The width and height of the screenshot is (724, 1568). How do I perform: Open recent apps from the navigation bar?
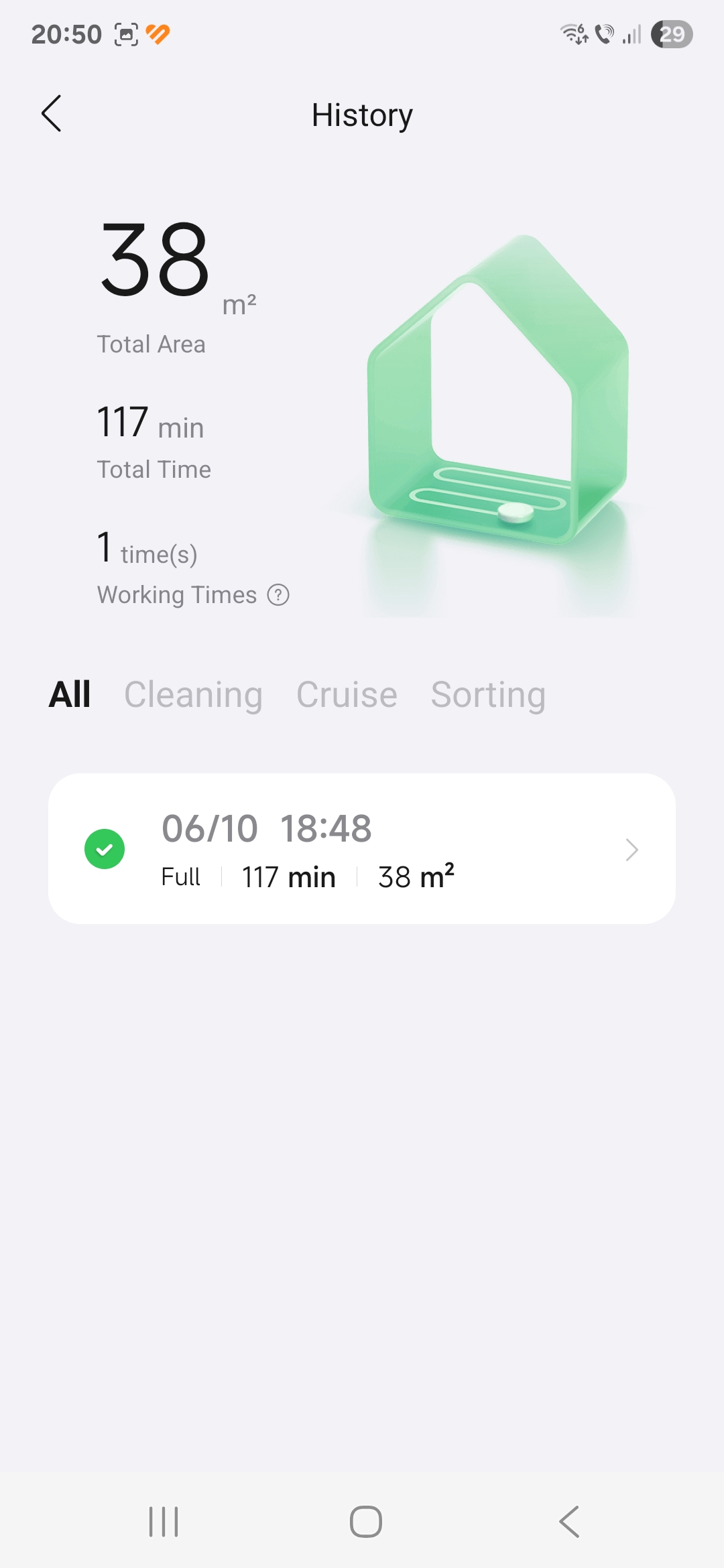point(164,1521)
